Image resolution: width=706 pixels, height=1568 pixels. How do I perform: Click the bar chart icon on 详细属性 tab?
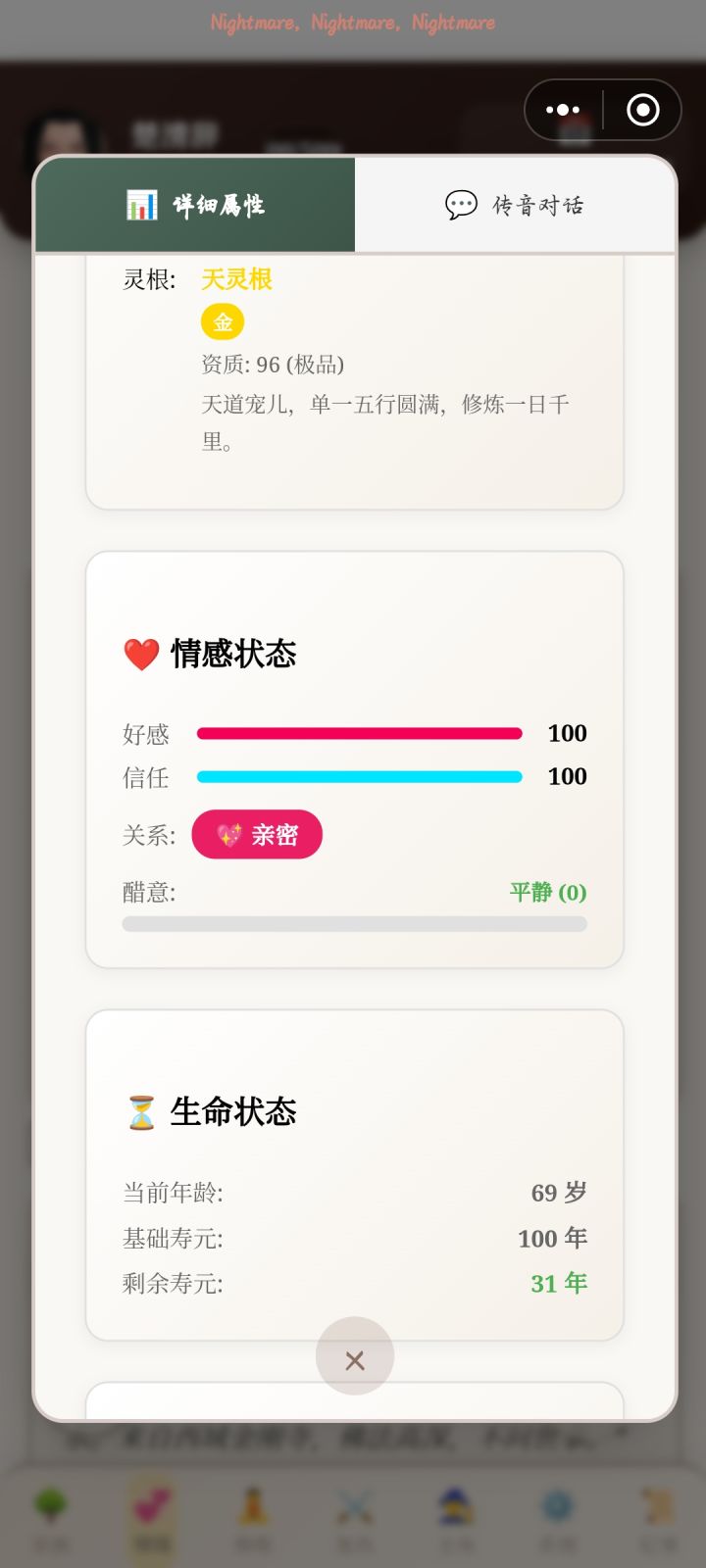point(140,203)
